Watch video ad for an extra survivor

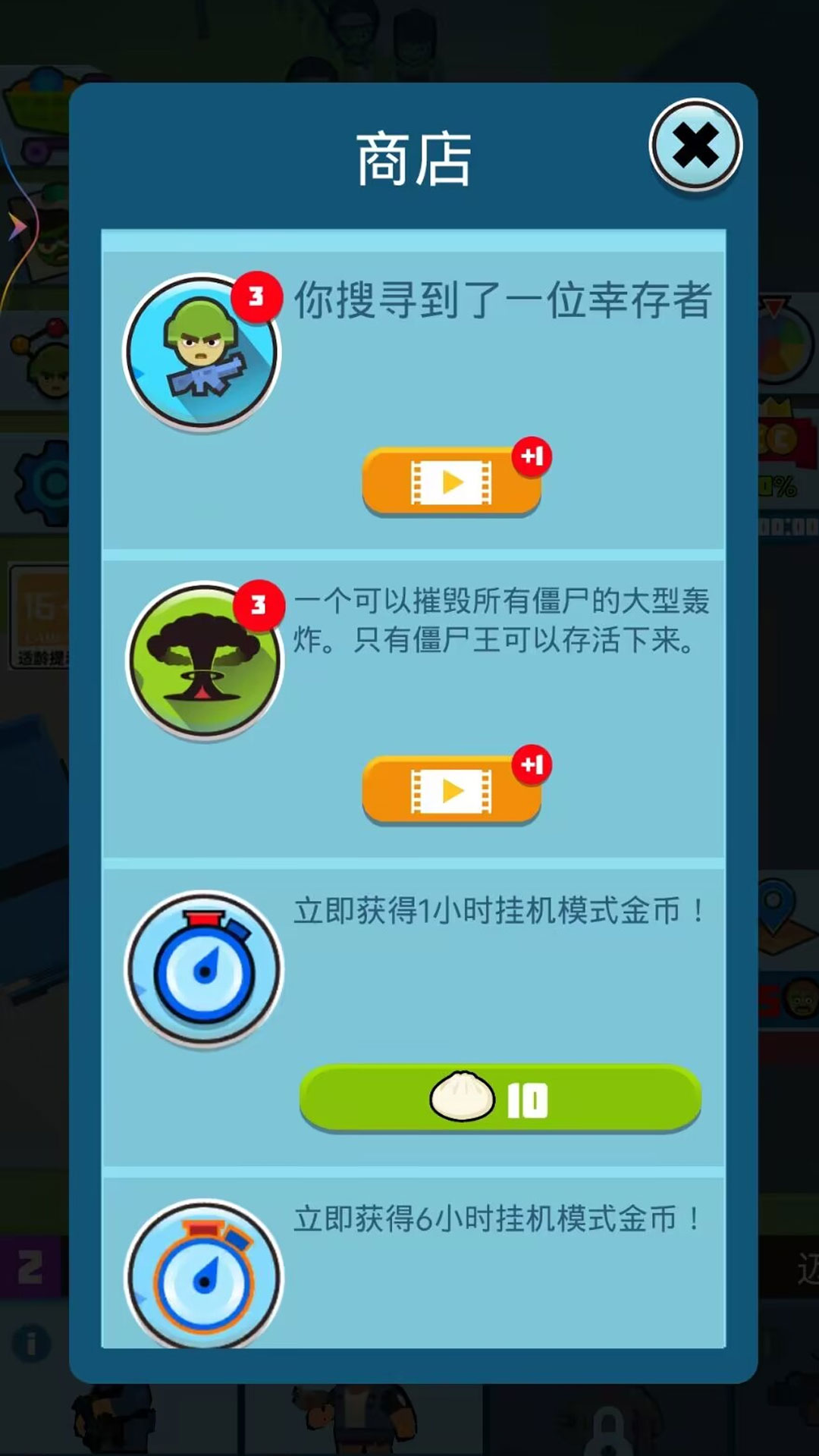tap(452, 482)
